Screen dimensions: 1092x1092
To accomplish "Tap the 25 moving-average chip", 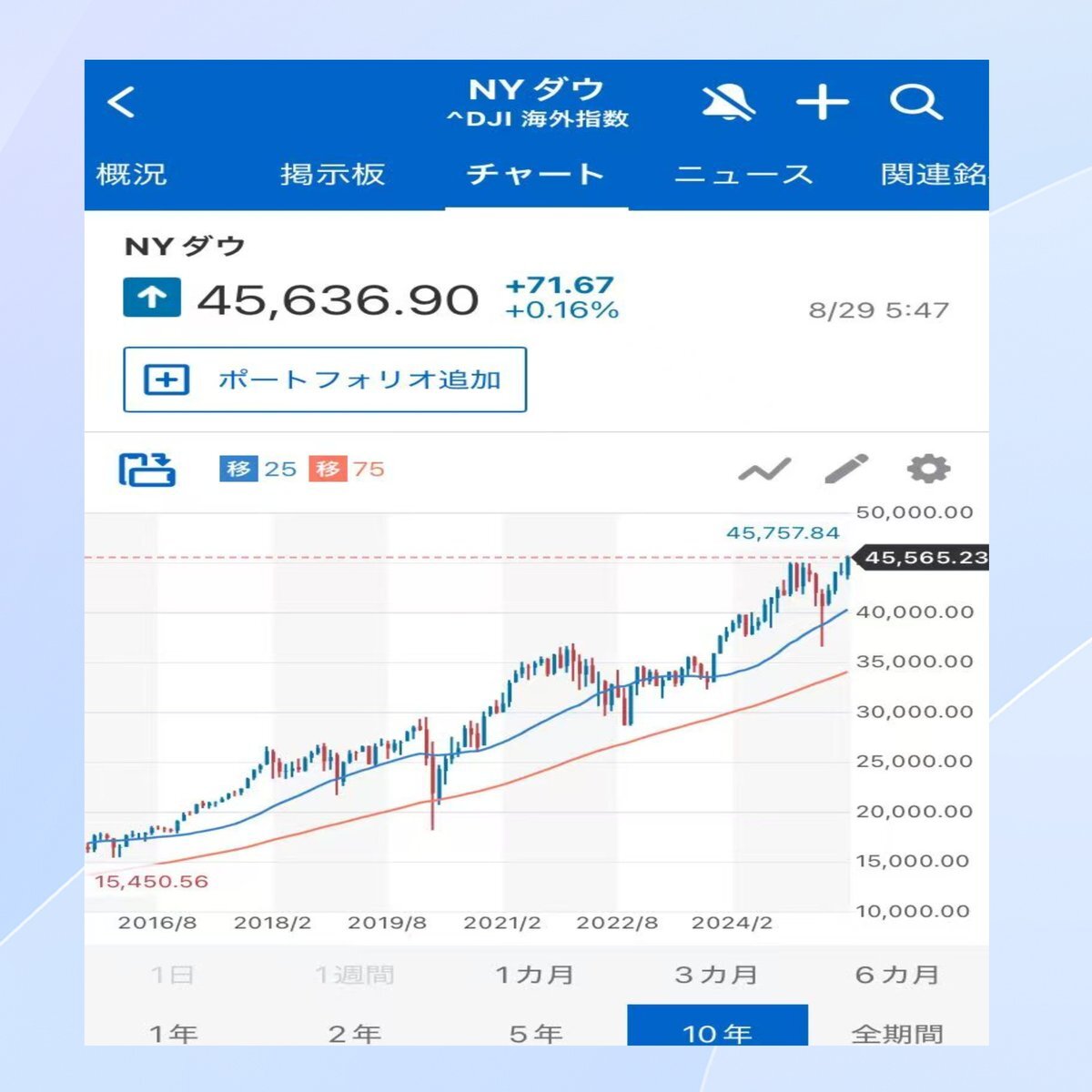I will tap(258, 469).
